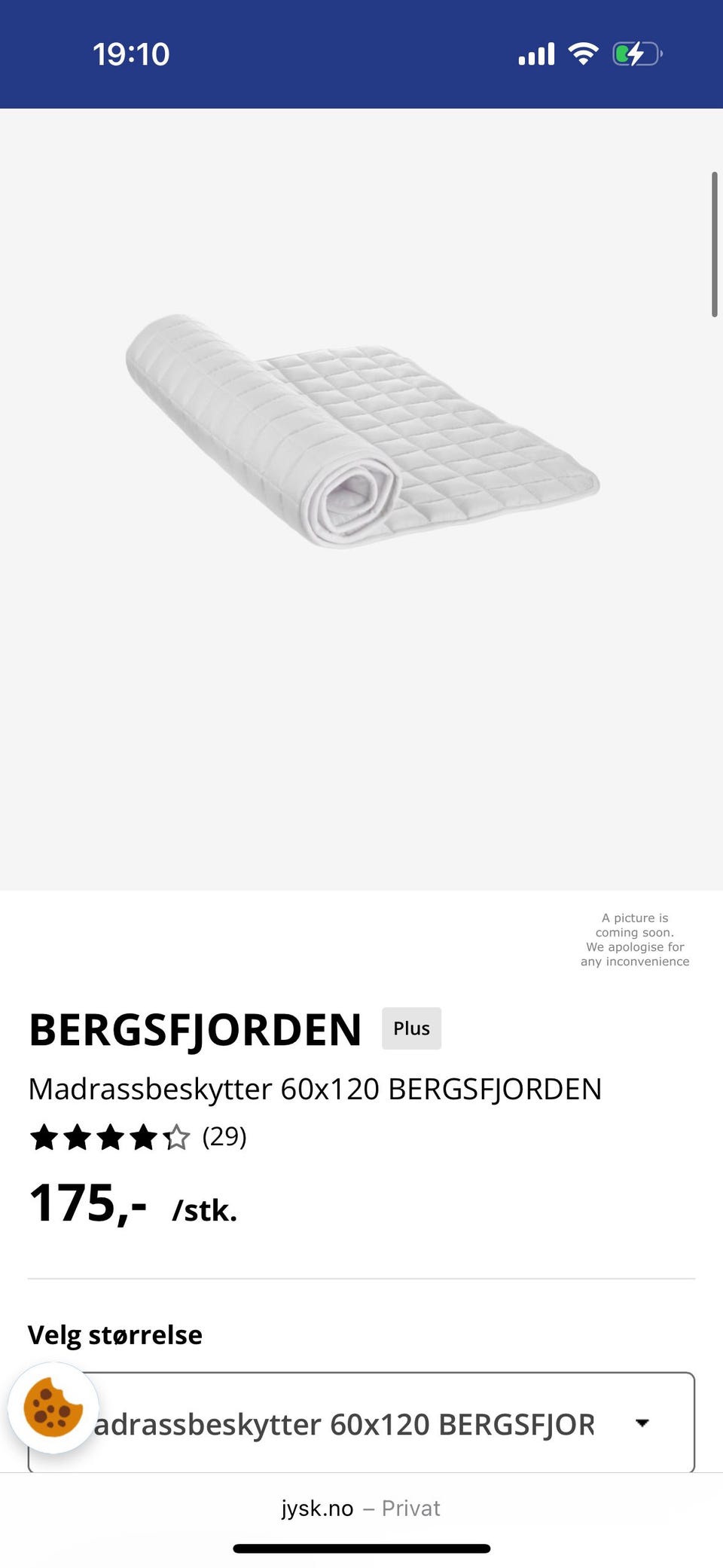Tap the 19:10 clock display
Image resolution: width=723 pixels, height=1568 pixels.
132,53
